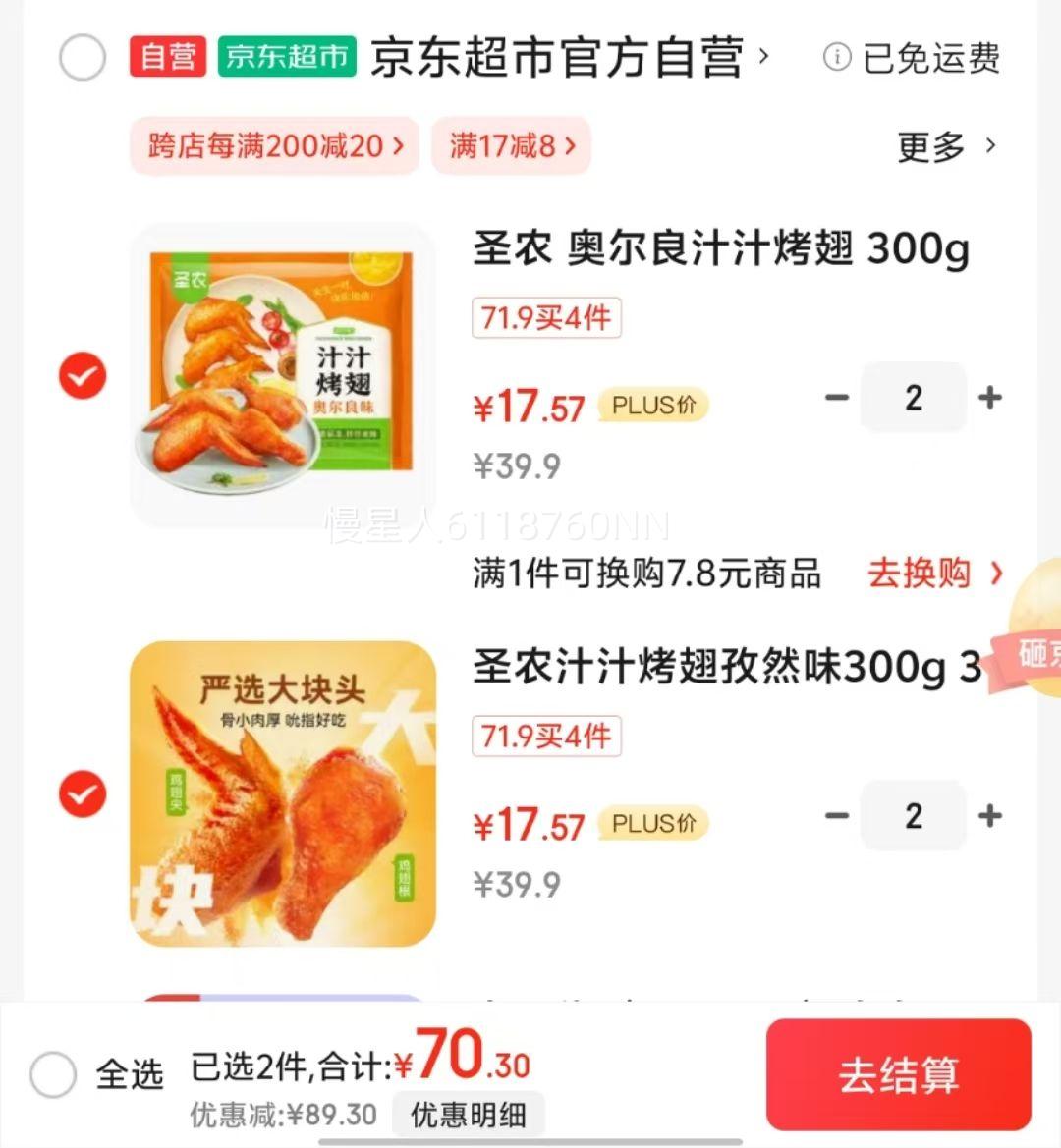1061x1148 pixels.
Task: Uncheck the 奥尔良汁汁烤翅 product checkbox
Action: tap(82, 374)
